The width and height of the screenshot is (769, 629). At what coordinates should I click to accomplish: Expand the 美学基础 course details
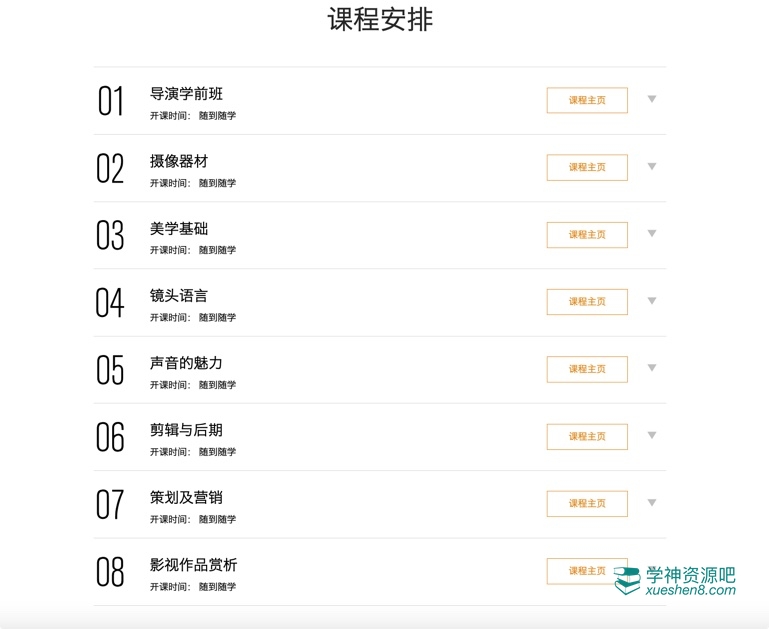click(652, 233)
